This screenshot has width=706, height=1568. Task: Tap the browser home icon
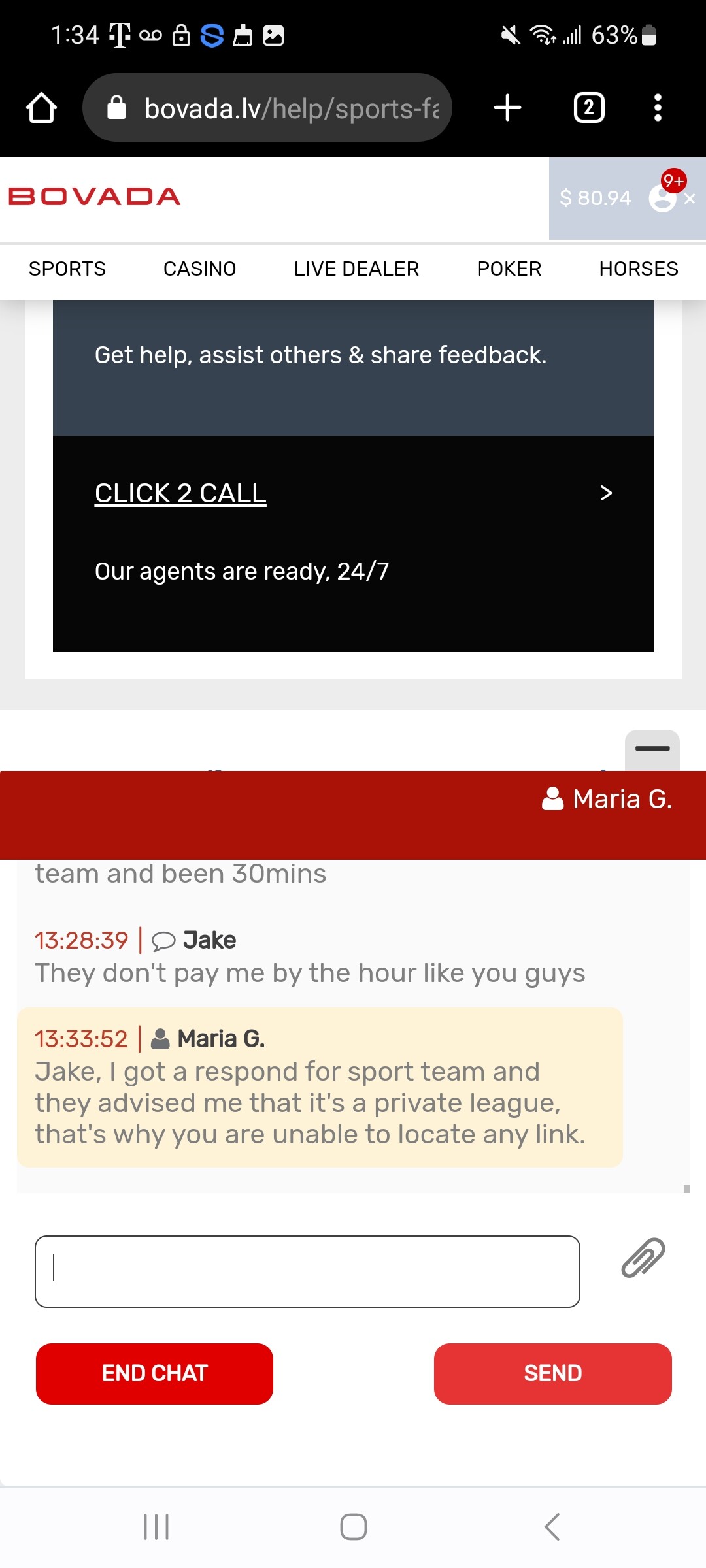(x=41, y=108)
